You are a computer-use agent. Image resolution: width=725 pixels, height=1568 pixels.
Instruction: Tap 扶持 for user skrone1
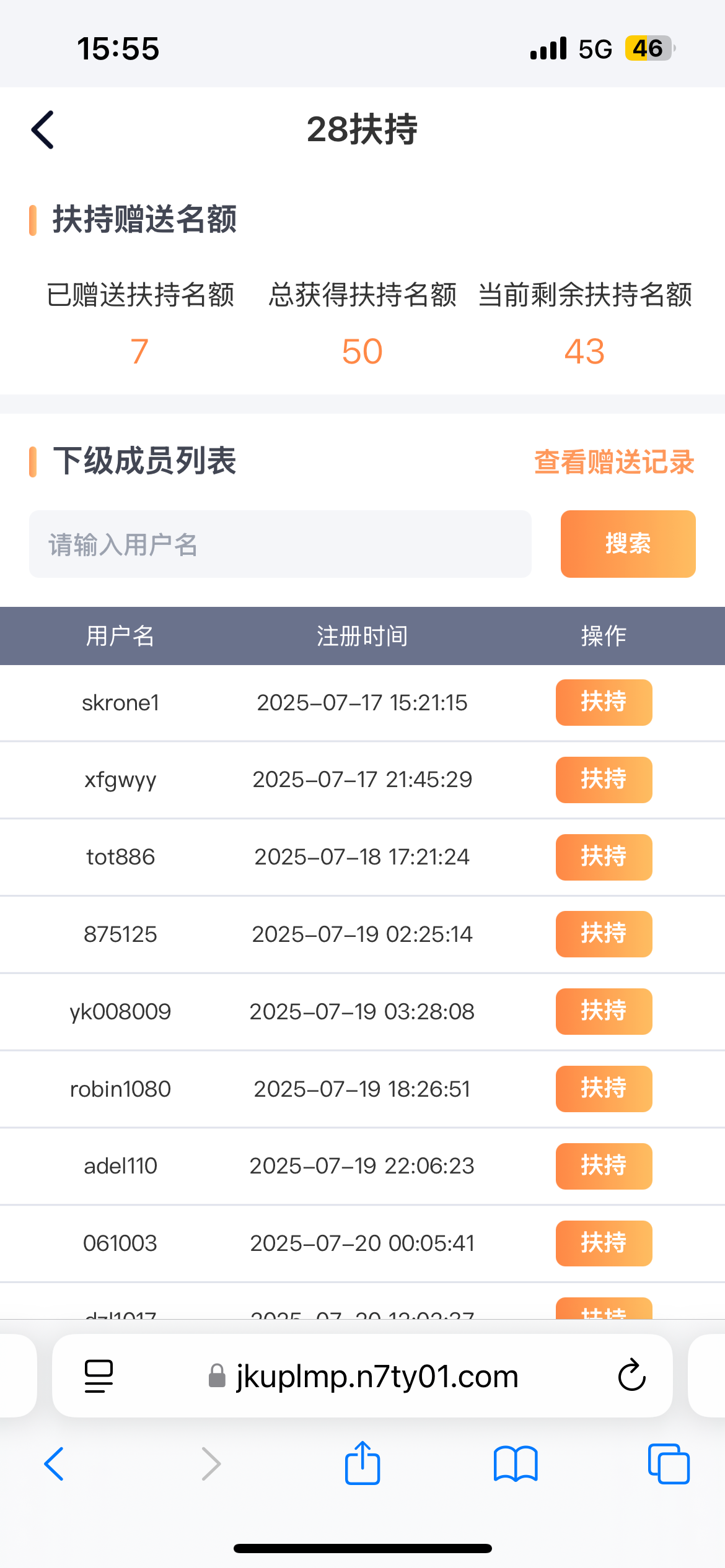click(x=604, y=702)
